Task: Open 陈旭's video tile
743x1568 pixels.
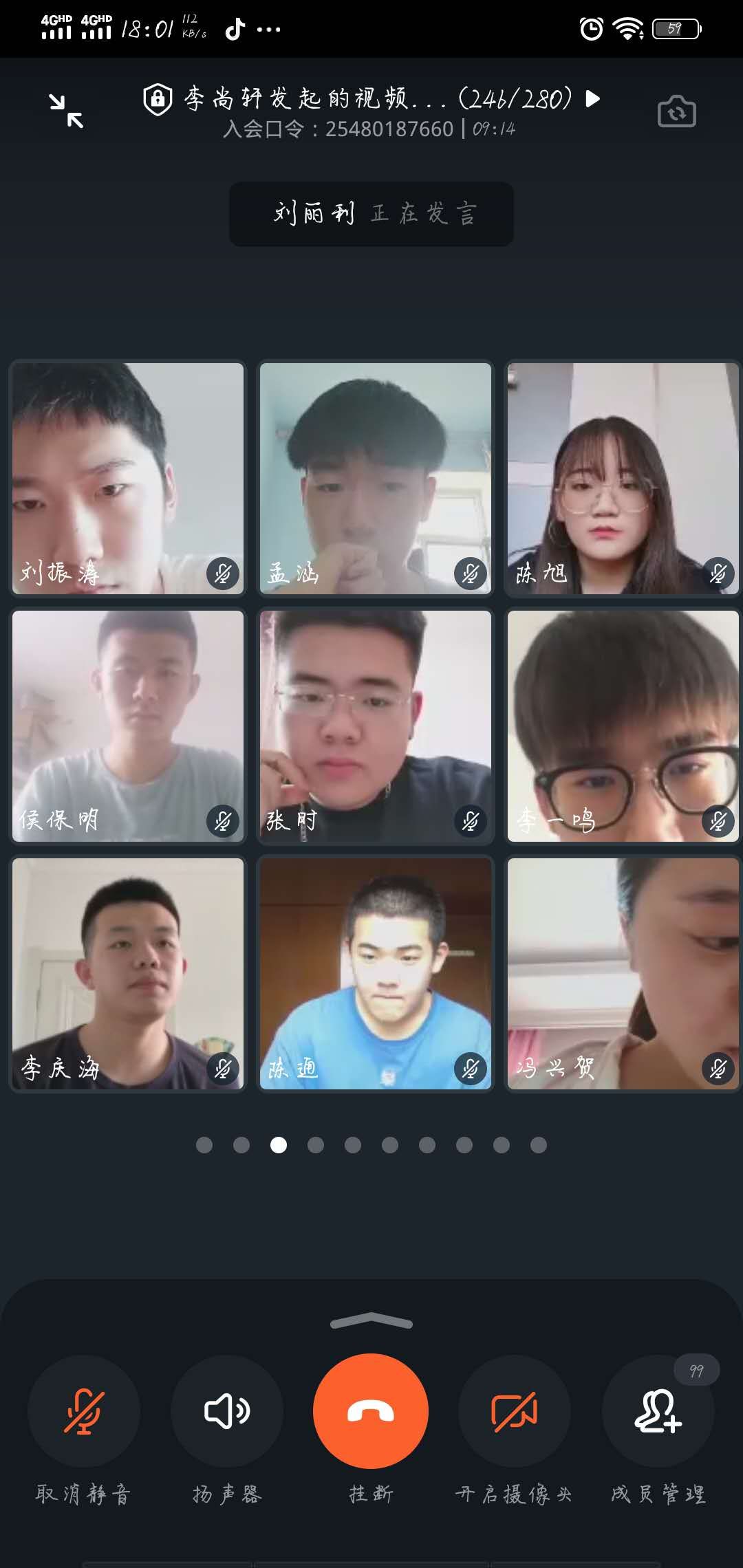Action: click(x=623, y=479)
